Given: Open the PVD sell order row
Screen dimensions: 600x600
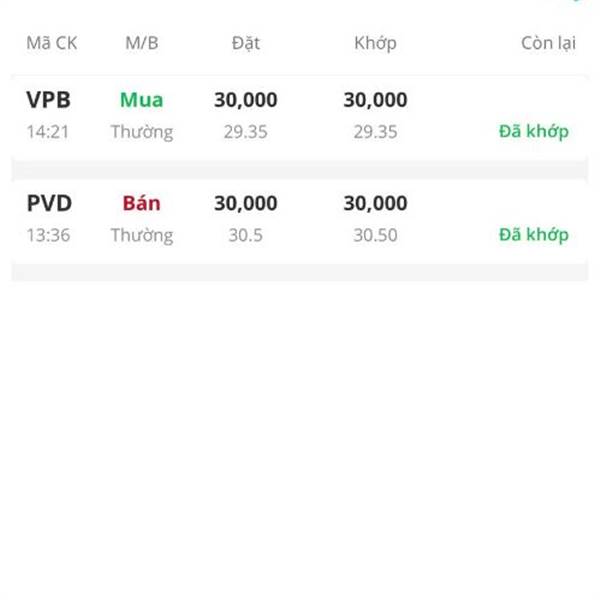Looking at the screenshot, I should 300,221.
